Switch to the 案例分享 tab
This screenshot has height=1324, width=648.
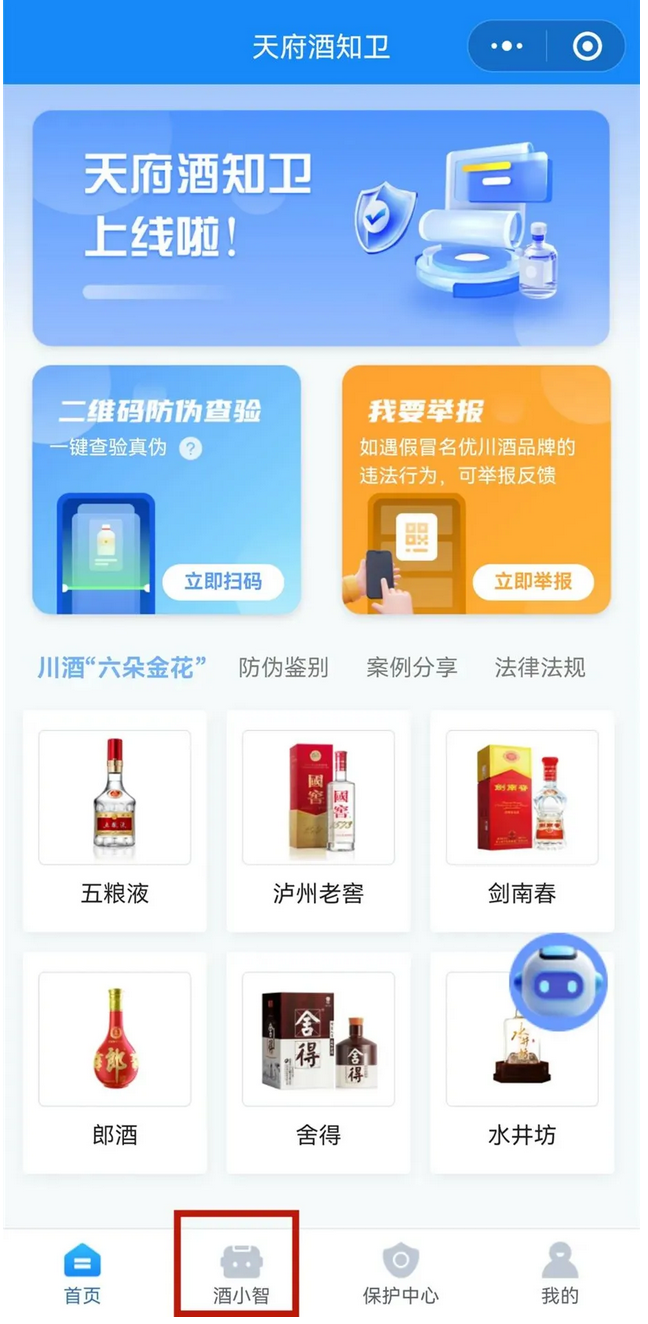pyautogui.click(x=412, y=668)
